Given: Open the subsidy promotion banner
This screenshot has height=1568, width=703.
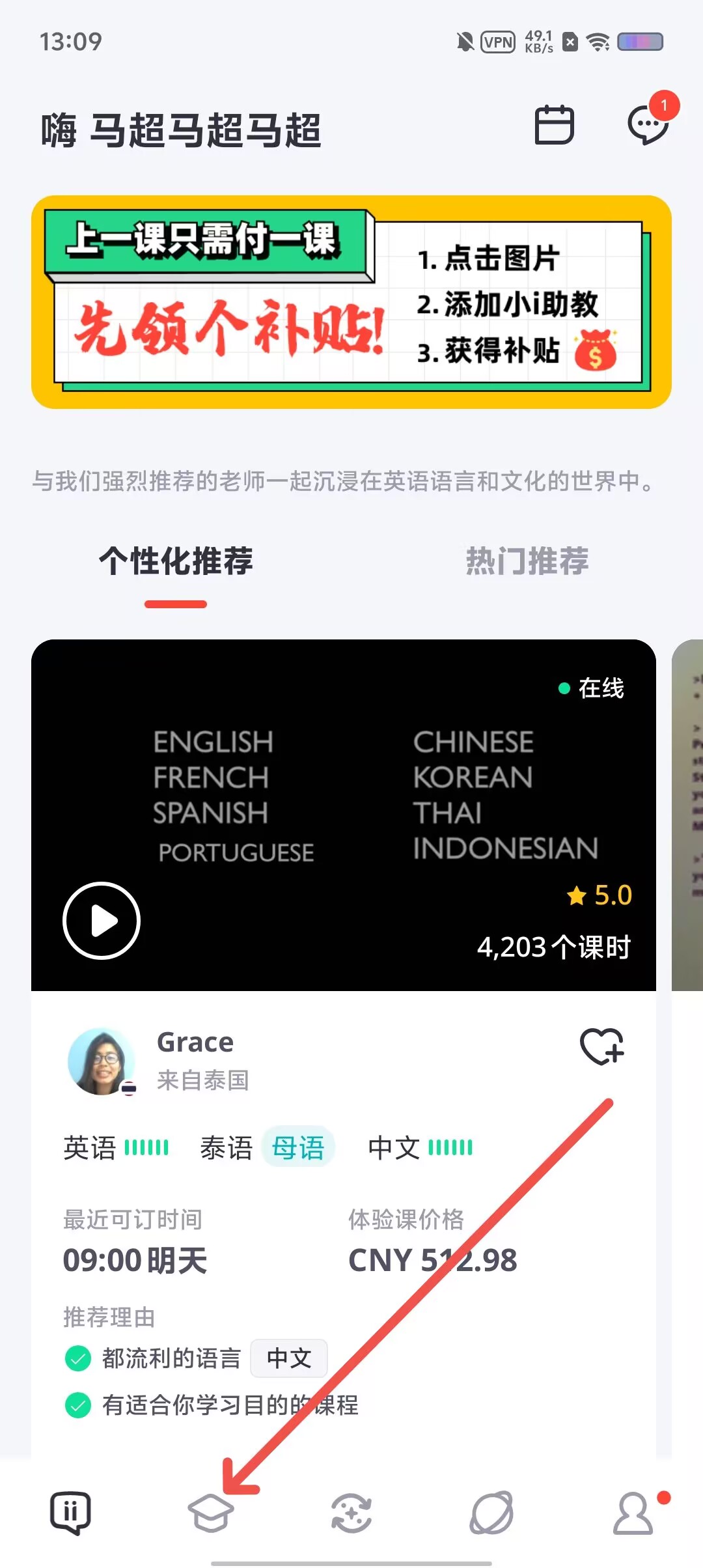Looking at the screenshot, I should (x=351, y=302).
